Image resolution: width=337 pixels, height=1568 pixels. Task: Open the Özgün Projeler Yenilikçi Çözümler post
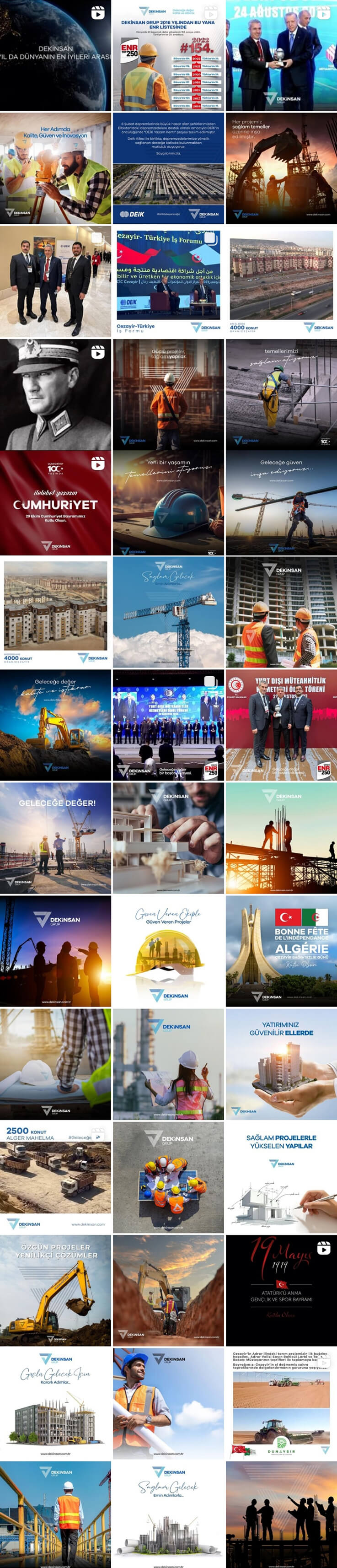click(55, 1290)
